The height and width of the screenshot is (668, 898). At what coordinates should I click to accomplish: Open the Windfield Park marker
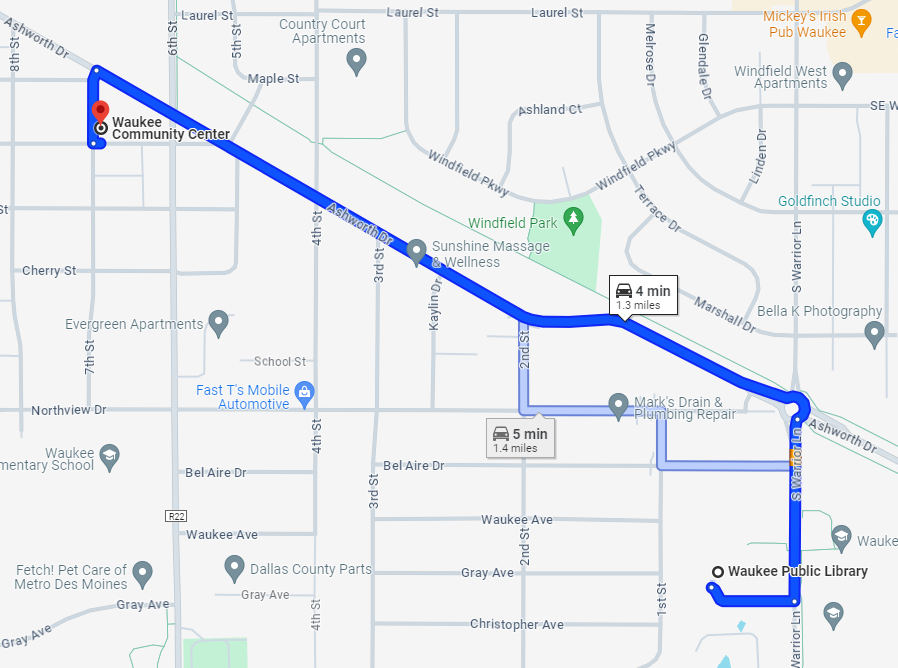(573, 218)
